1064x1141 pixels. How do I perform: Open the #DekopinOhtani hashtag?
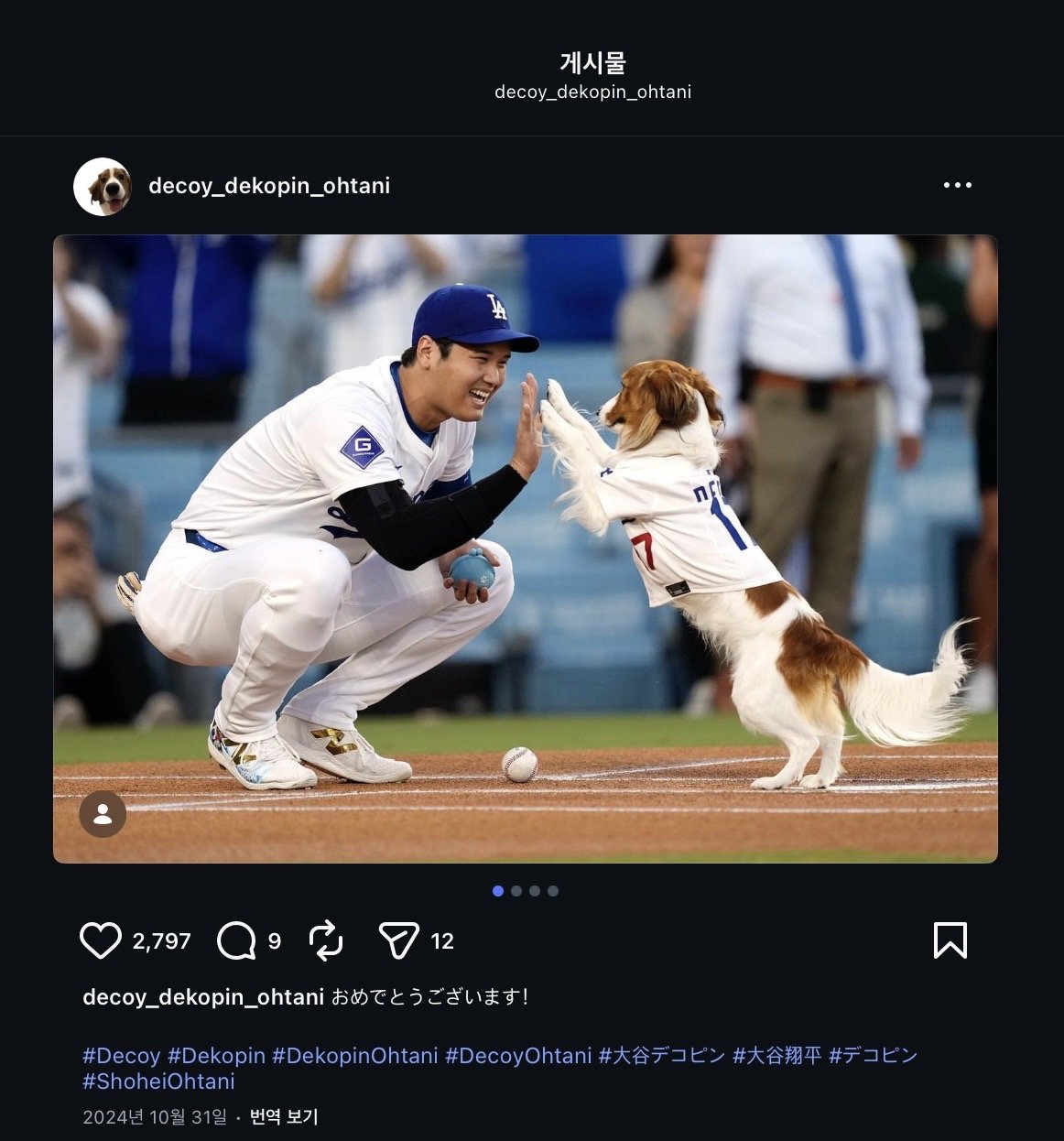[x=354, y=1056]
